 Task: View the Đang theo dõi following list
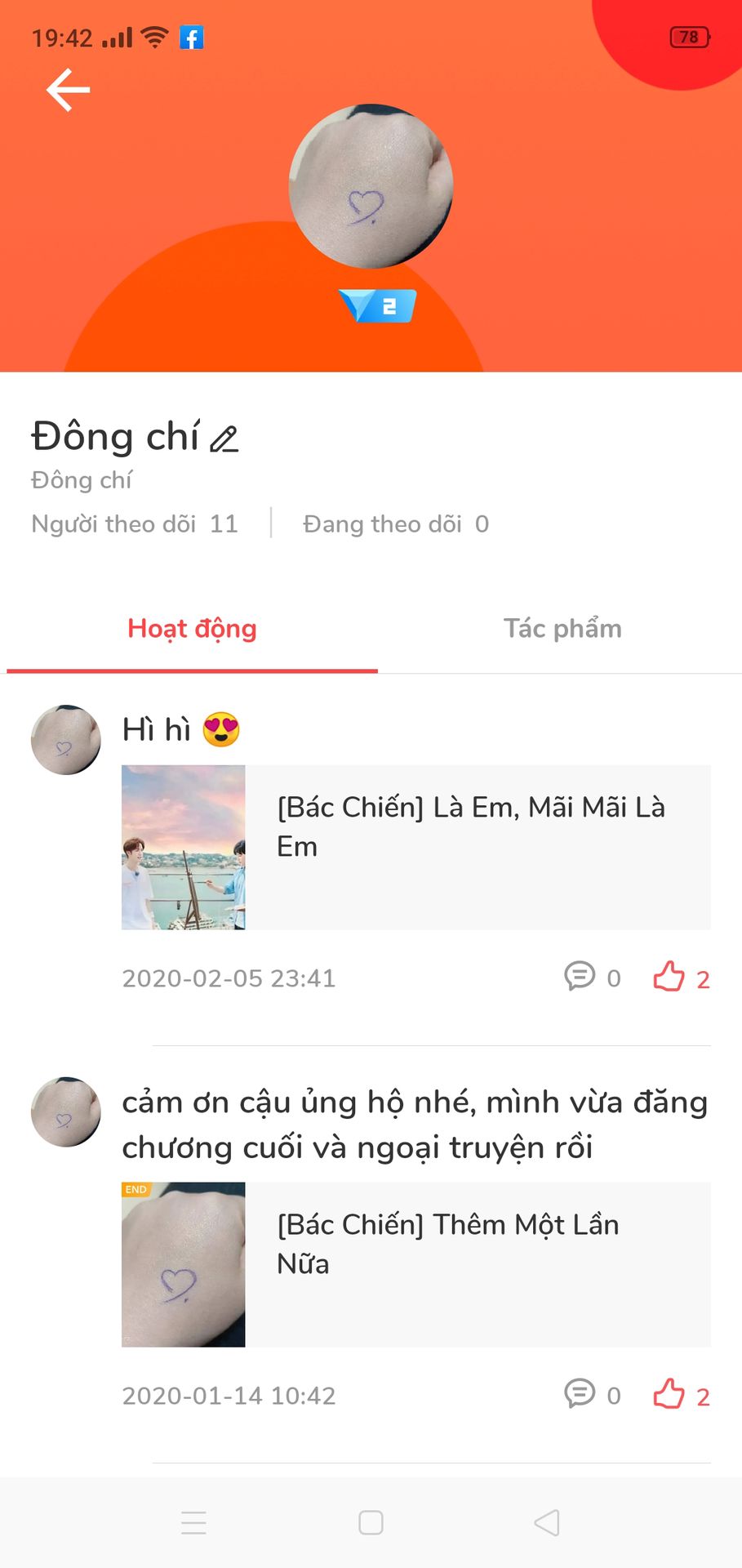[x=396, y=524]
